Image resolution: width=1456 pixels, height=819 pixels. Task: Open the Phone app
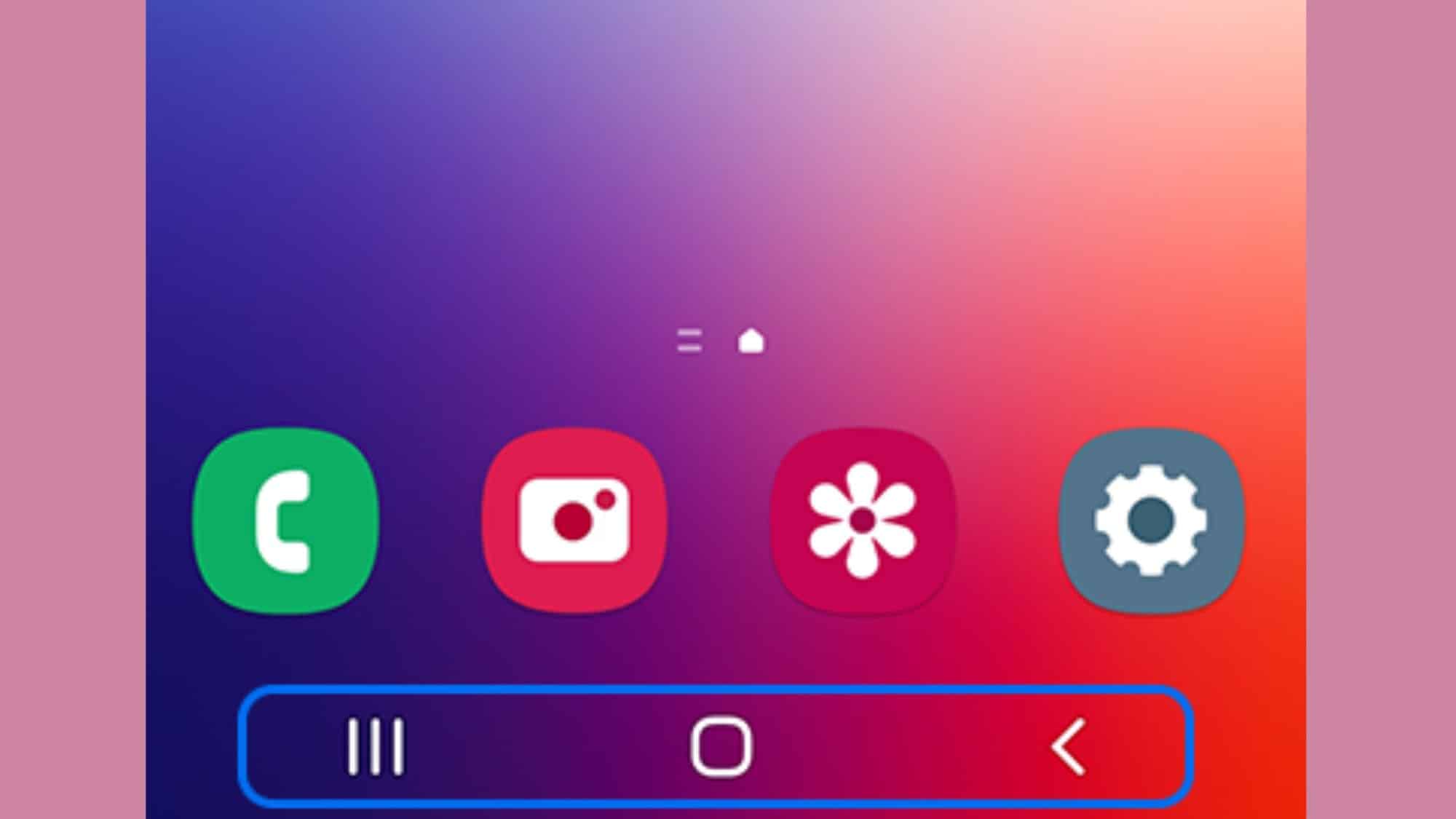point(285,521)
